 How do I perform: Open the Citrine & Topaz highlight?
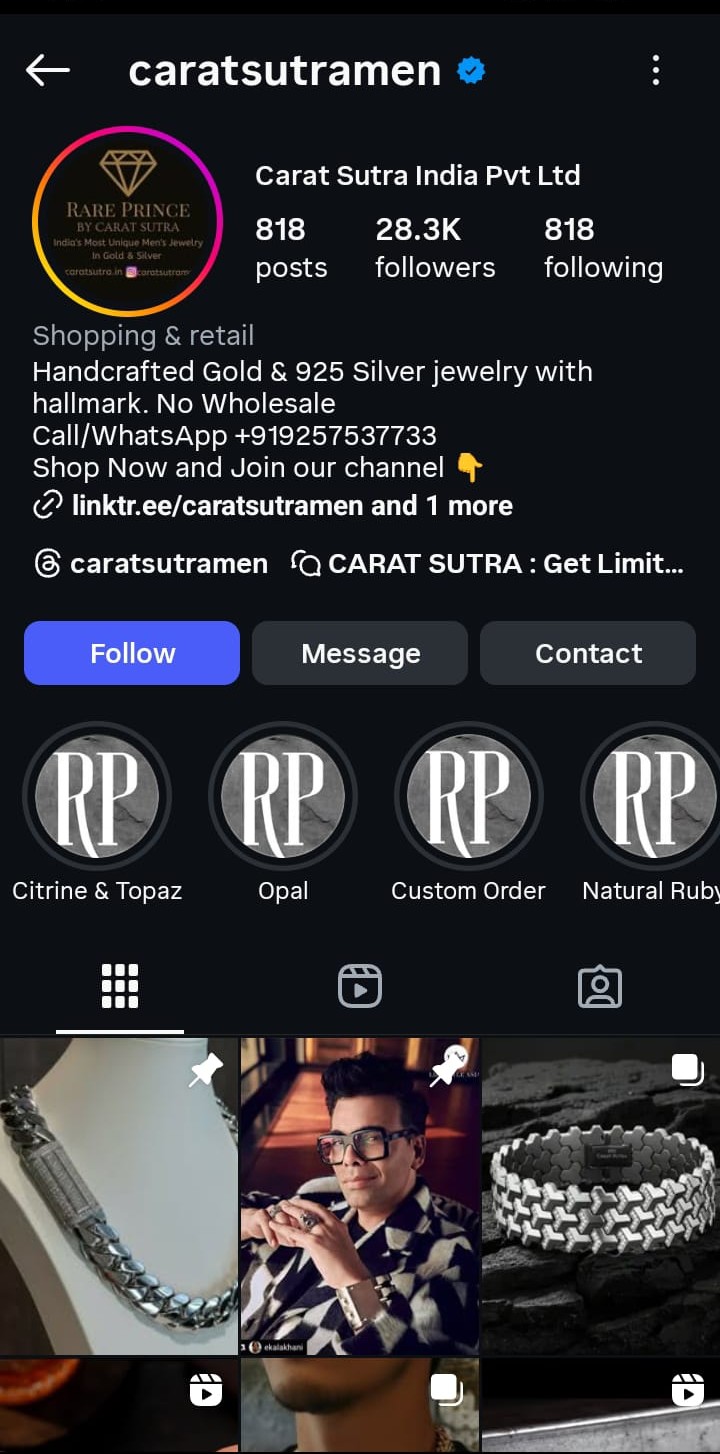[x=97, y=797]
